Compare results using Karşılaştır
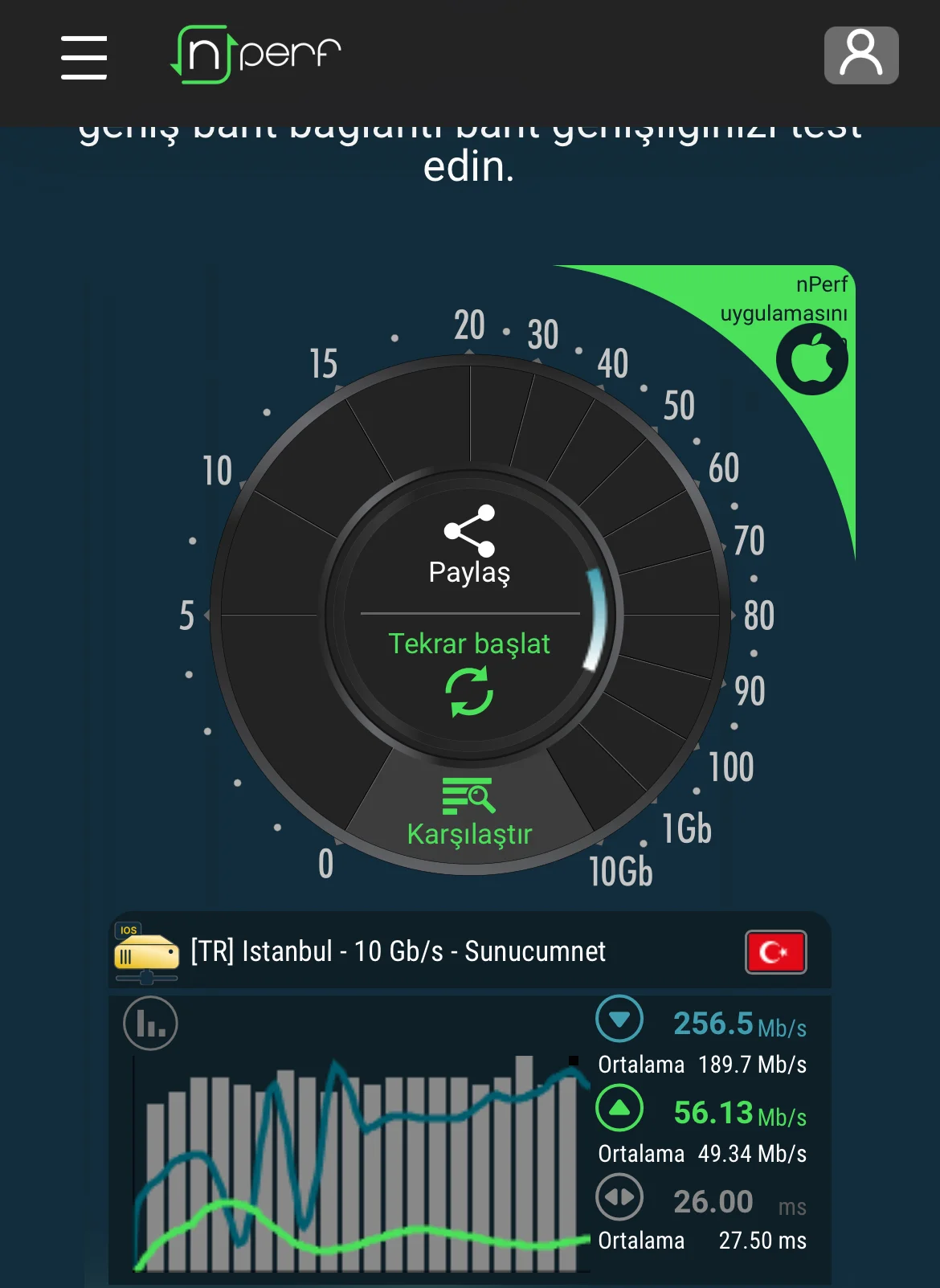Image resolution: width=940 pixels, height=1288 pixels. [469, 813]
